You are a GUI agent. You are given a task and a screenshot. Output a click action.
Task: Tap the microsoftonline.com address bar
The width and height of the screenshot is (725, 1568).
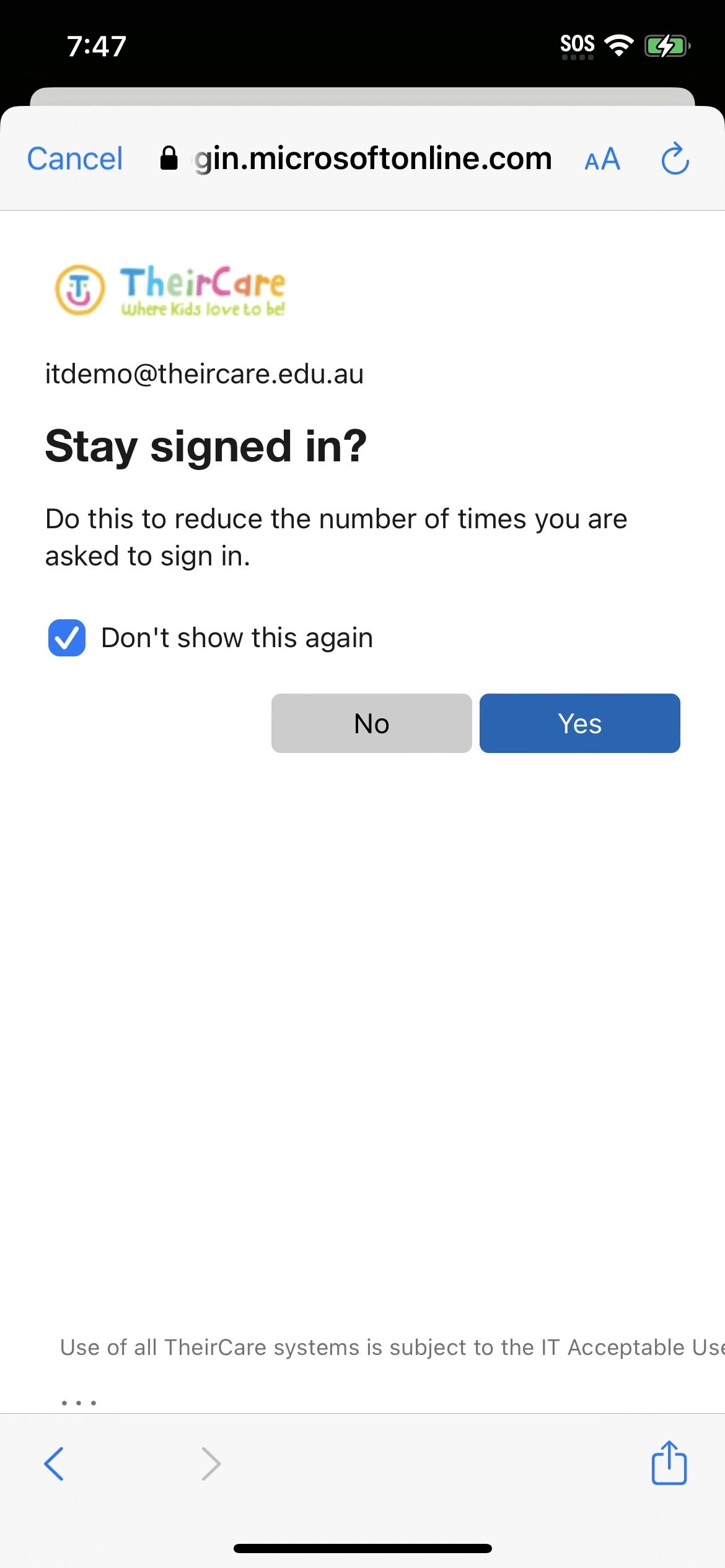(x=372, y=159)
